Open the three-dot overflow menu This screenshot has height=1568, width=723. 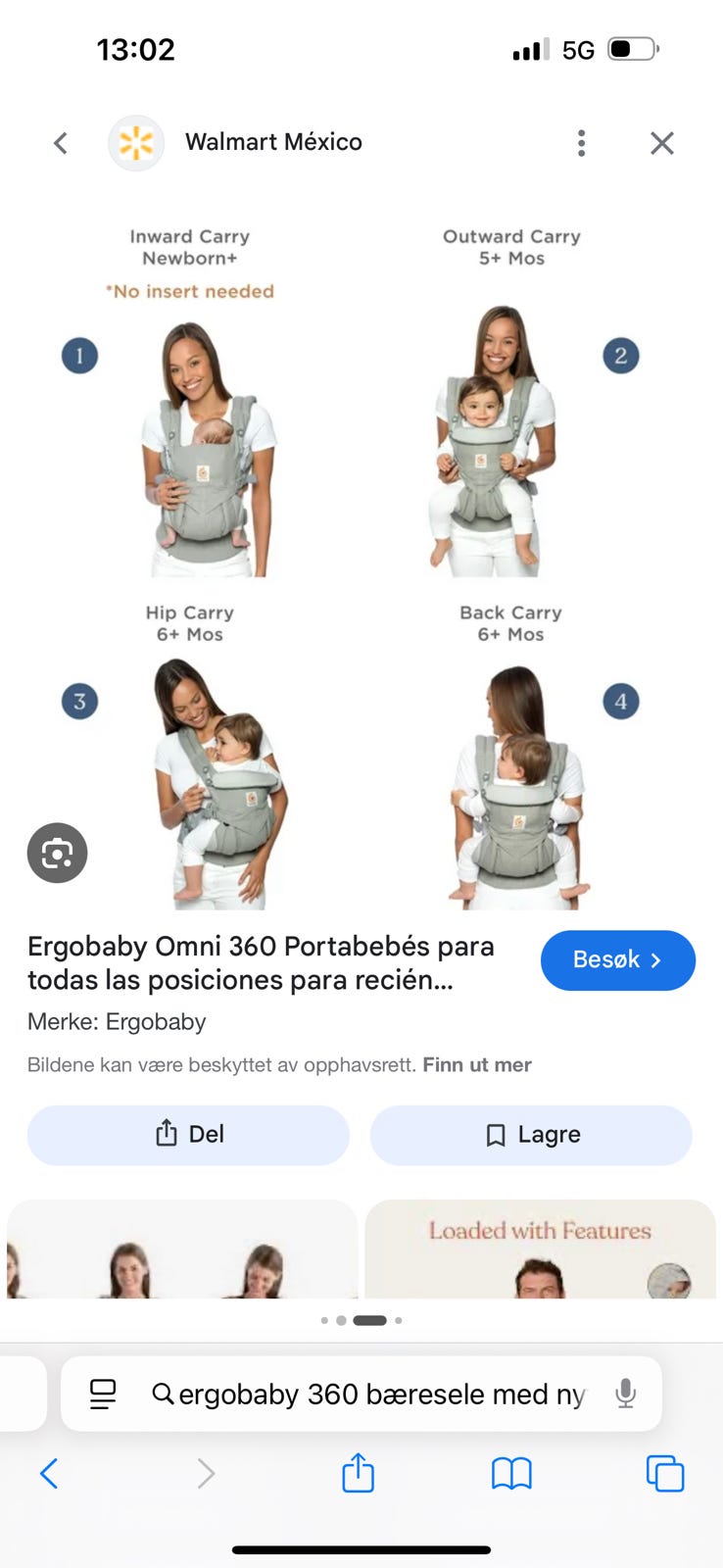pos(581,143)
